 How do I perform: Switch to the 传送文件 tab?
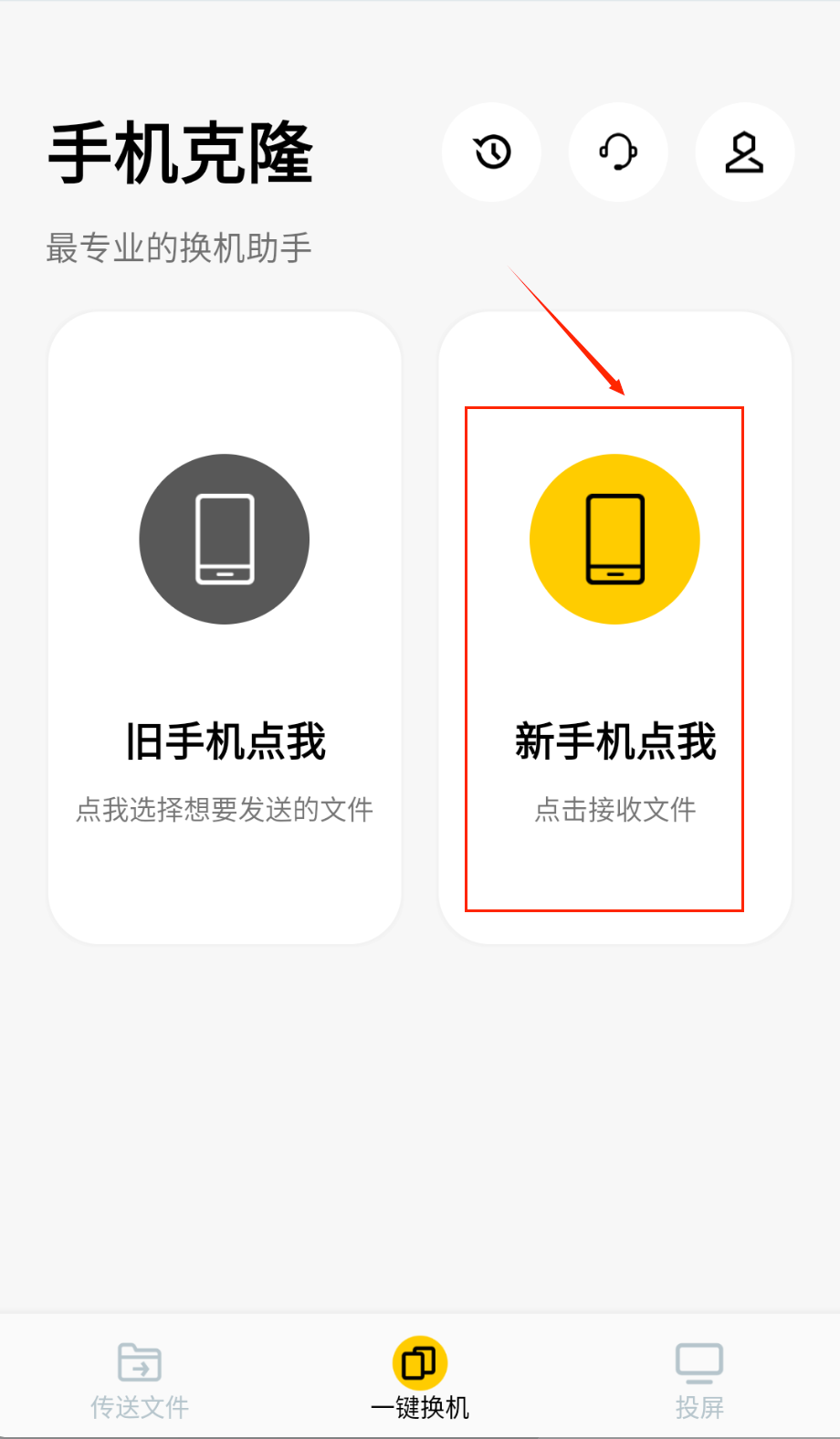(140, 1379)
